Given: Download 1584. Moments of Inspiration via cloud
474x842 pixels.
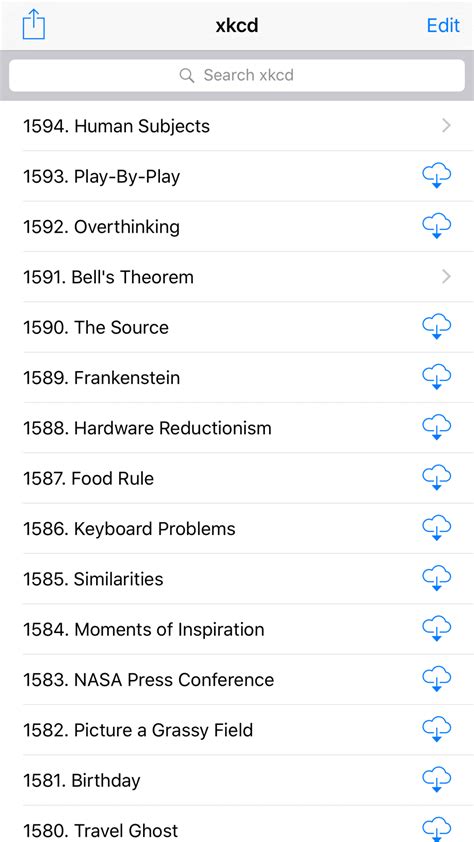Looking at the screenshot, I should [x=436, y=629].
